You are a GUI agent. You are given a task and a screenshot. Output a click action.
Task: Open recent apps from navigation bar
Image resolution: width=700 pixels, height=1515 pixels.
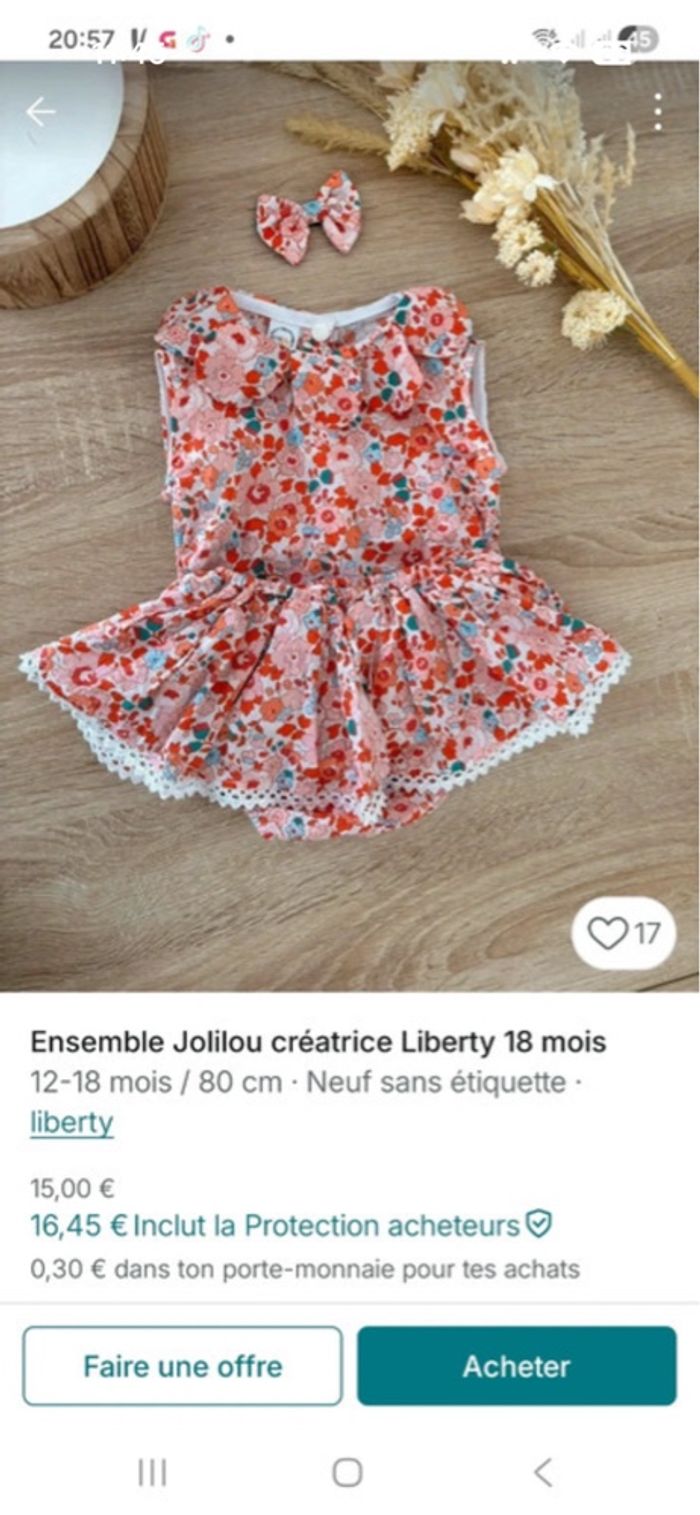[x=152, y=1472]
